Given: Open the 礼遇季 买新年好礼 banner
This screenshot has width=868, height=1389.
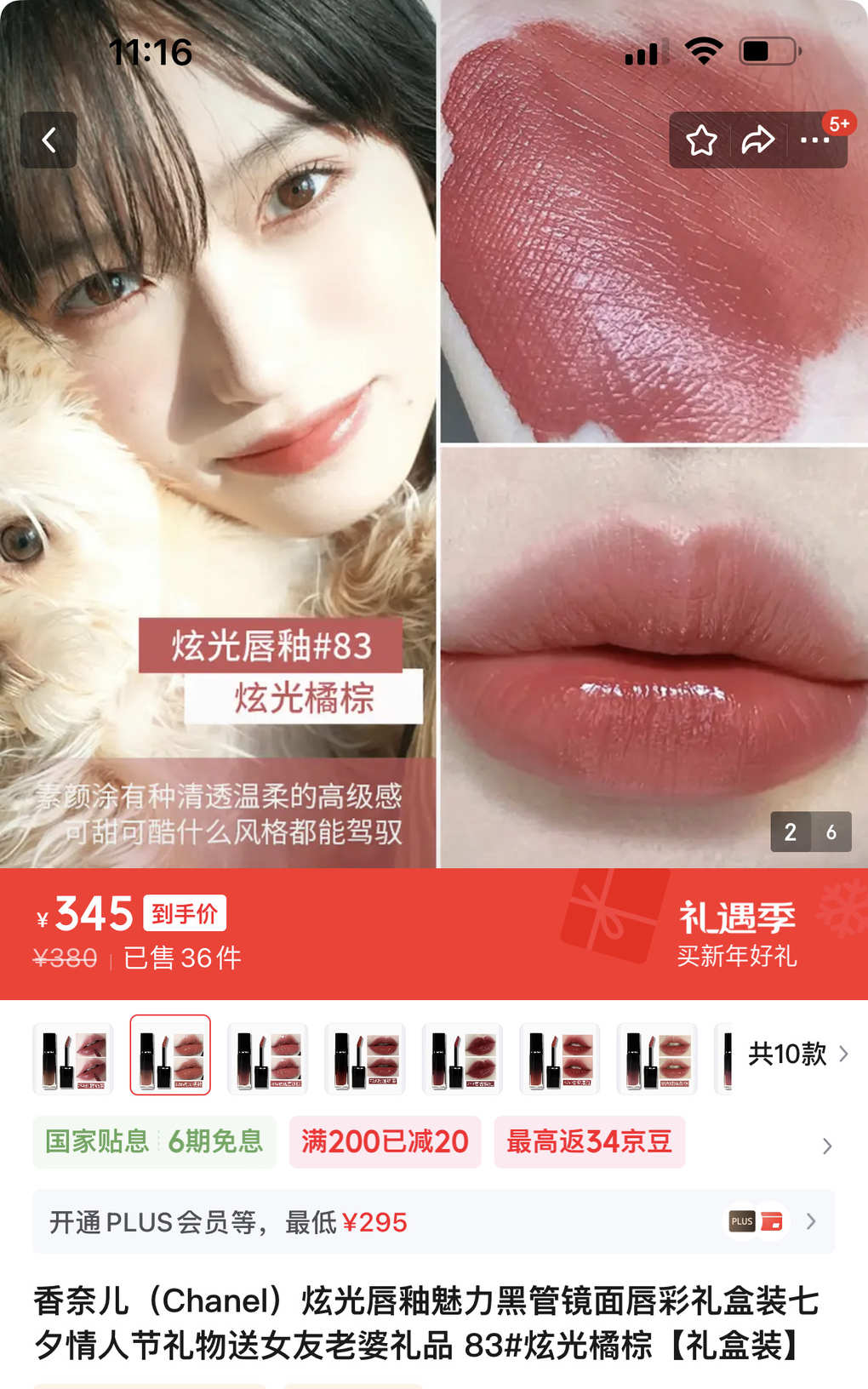Looking at the screenshot, I should tap(735, 934).
